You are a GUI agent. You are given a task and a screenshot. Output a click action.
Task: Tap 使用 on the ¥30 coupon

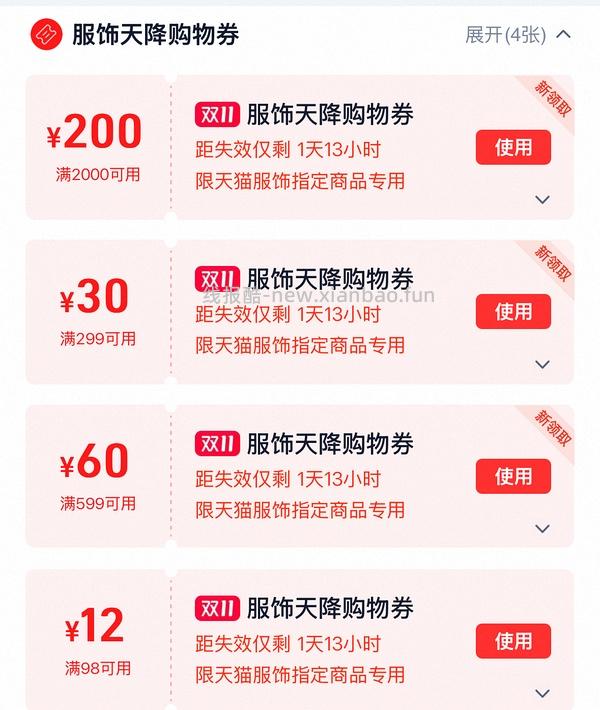(513, 312)
